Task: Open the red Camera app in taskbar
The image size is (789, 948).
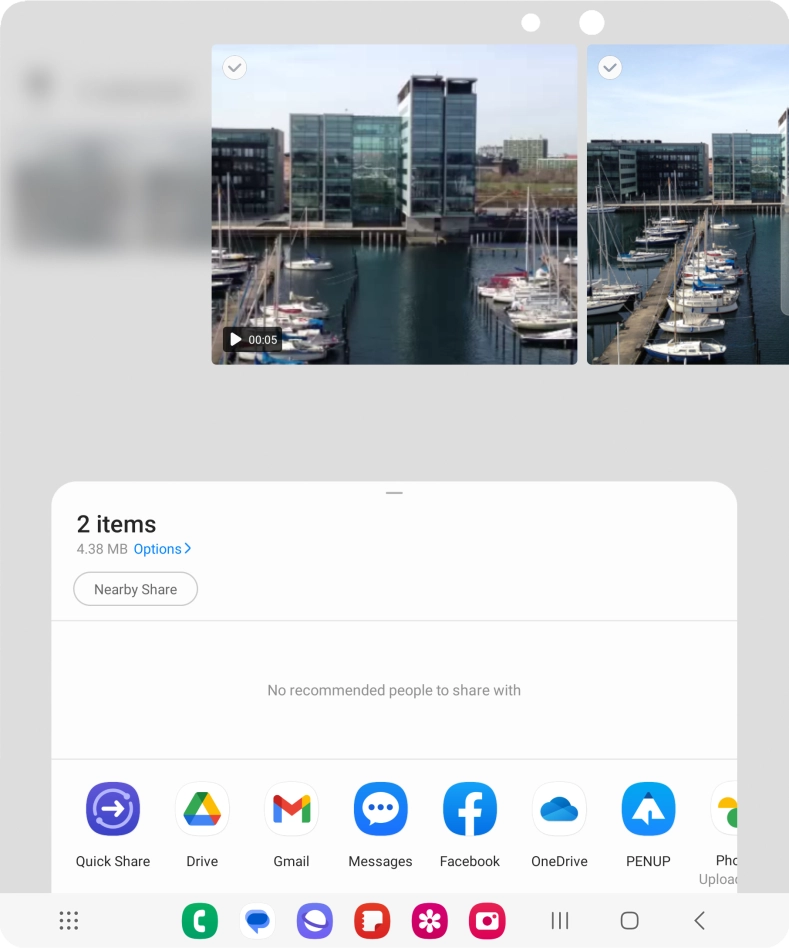Action: [486, 920]
